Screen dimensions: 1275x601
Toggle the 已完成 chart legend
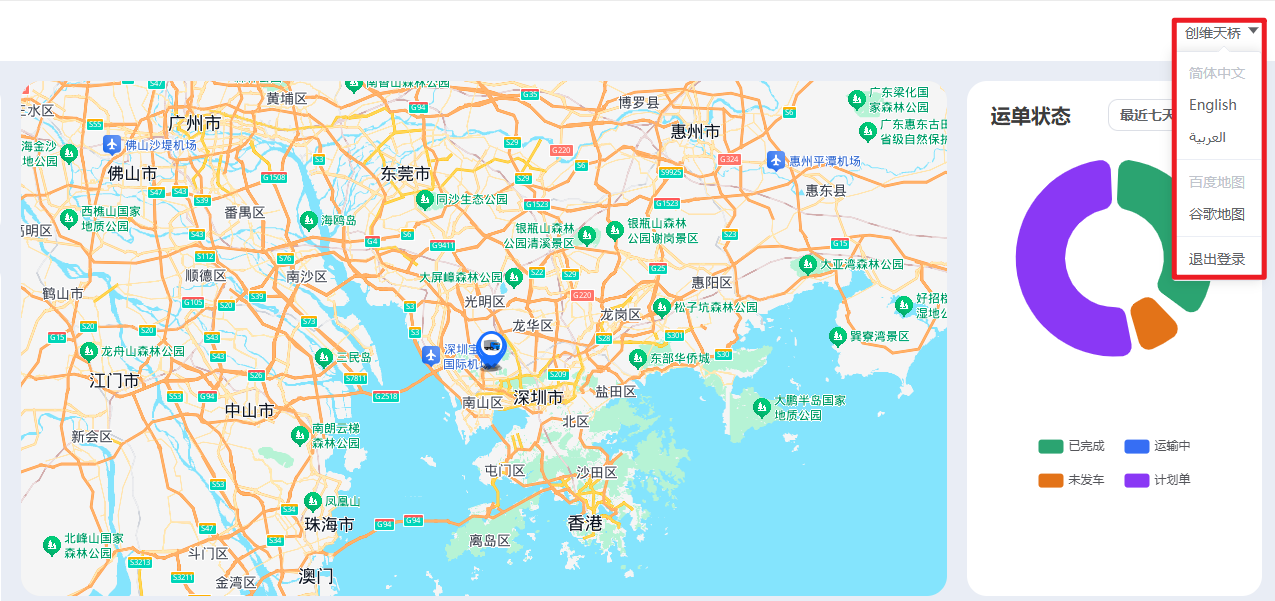pyautogui.click(x=1071, y=447)
